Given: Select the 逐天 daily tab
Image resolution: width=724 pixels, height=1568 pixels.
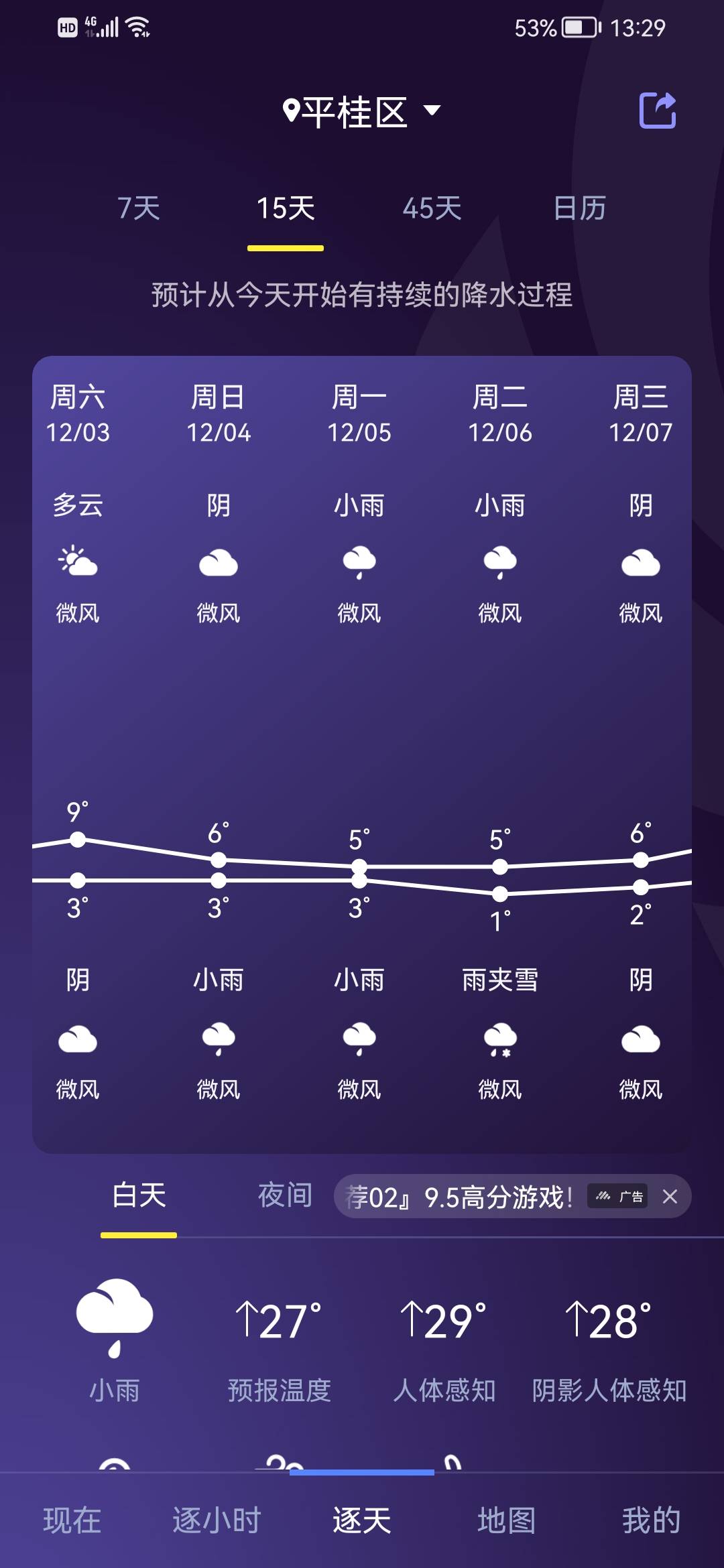Looking at the screenshot, I should [x=362, y=1520].
